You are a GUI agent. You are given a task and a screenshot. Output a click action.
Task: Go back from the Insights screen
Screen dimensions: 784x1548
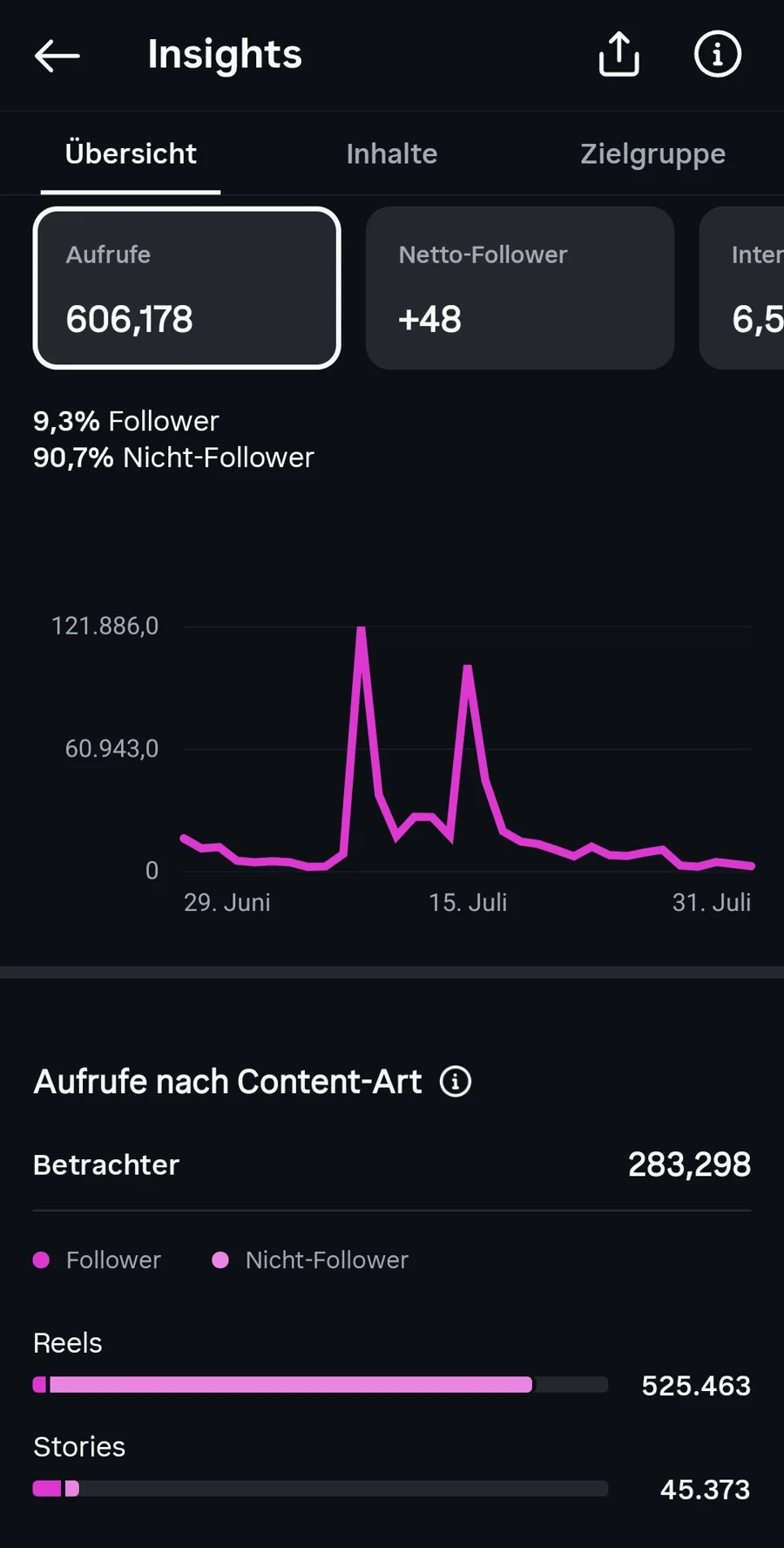click(57, 56)
